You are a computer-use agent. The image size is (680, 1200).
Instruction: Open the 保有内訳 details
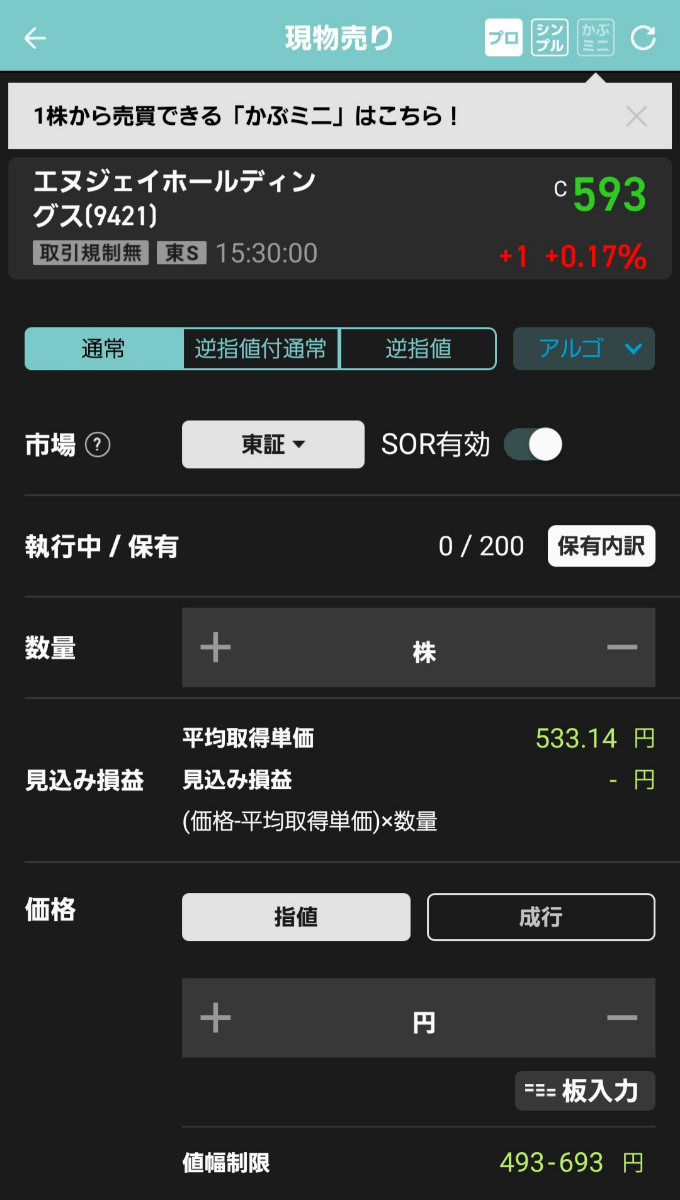point(601,546)
